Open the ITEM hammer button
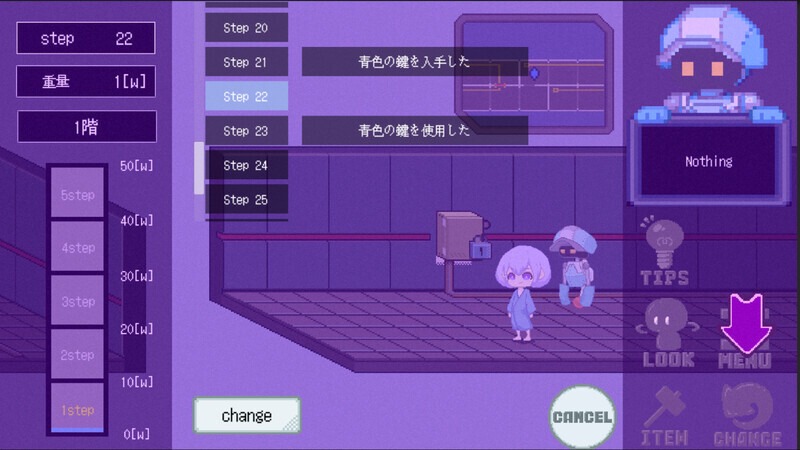This screenshot has height=450, width=800. coord(664,415)
